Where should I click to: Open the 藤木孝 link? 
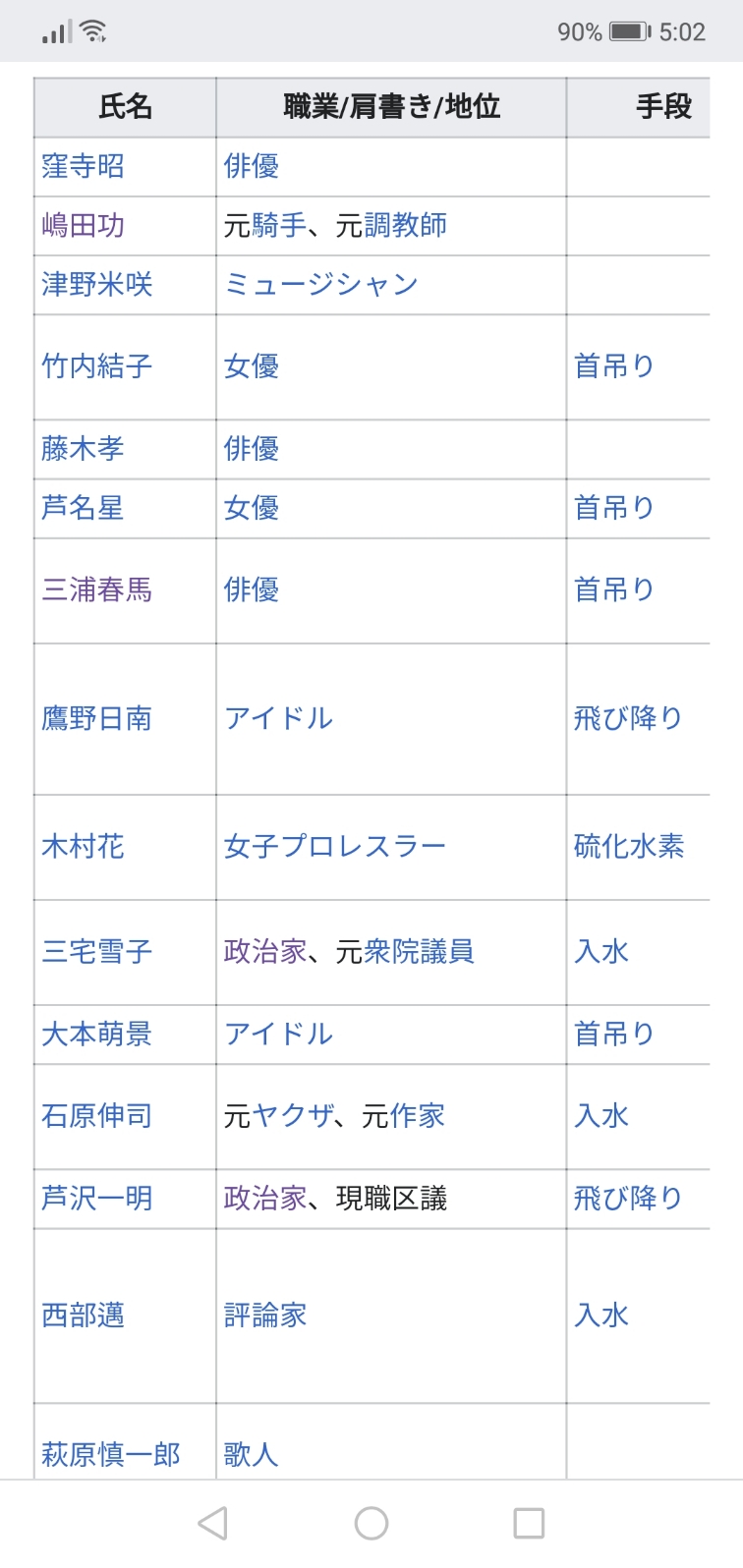tap(83, 449)
